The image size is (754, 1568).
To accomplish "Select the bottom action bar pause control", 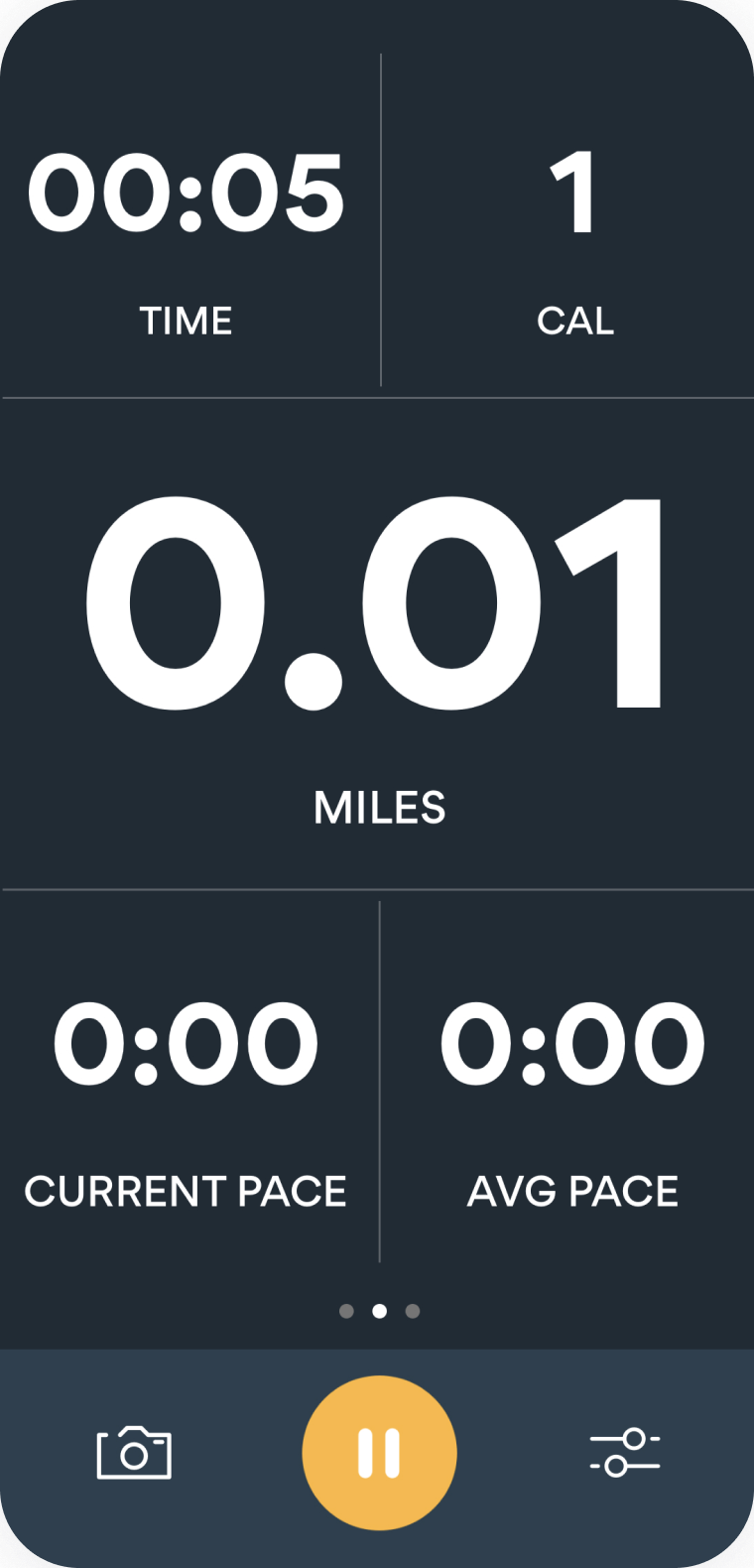I will pos(378,1451).
